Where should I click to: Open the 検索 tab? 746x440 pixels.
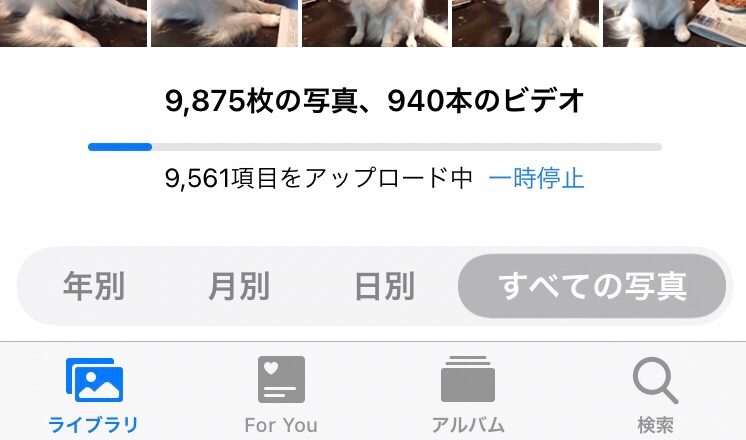point(655,396)
